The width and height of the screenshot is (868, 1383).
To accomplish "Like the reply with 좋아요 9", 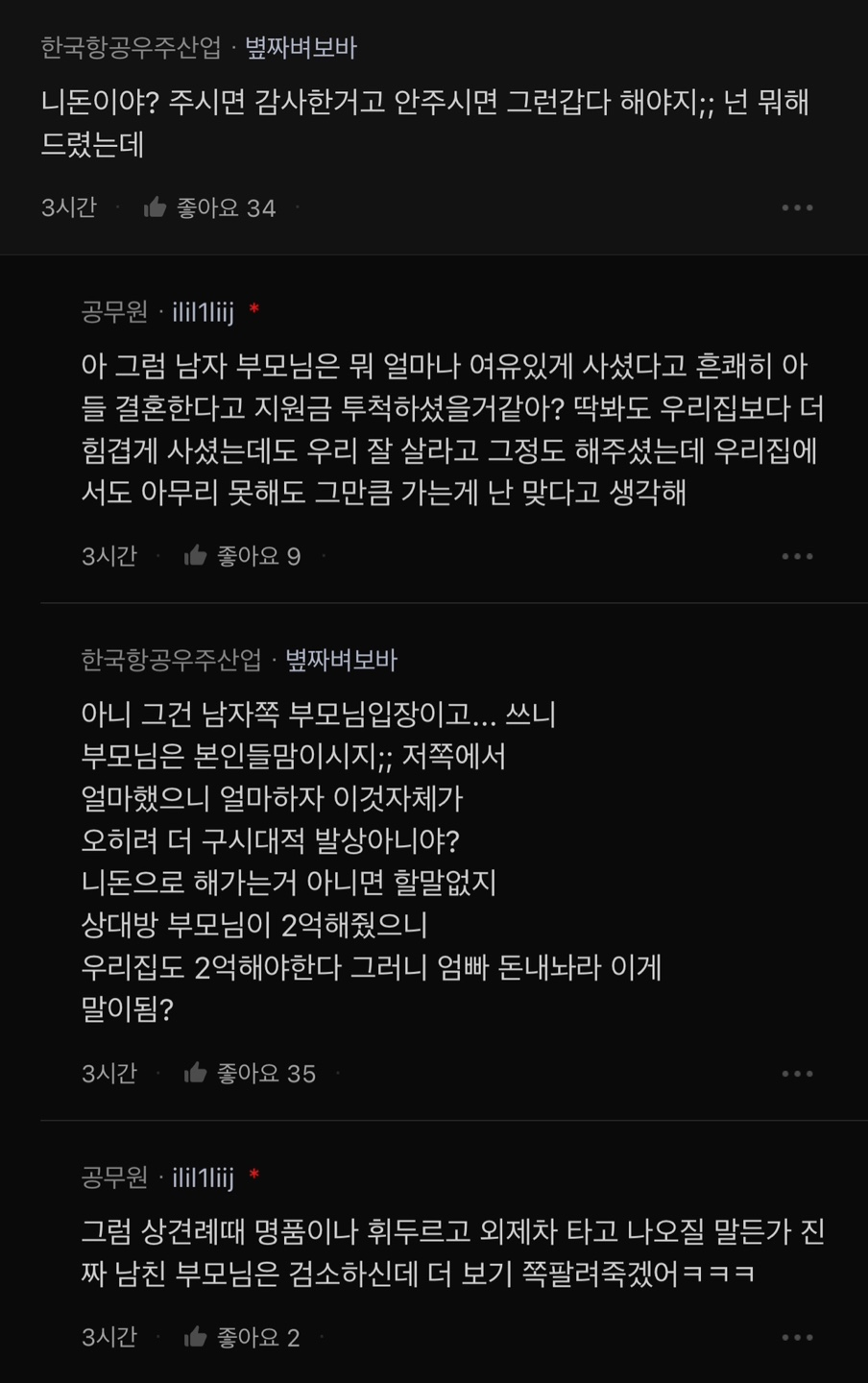I will click(196, 556).
